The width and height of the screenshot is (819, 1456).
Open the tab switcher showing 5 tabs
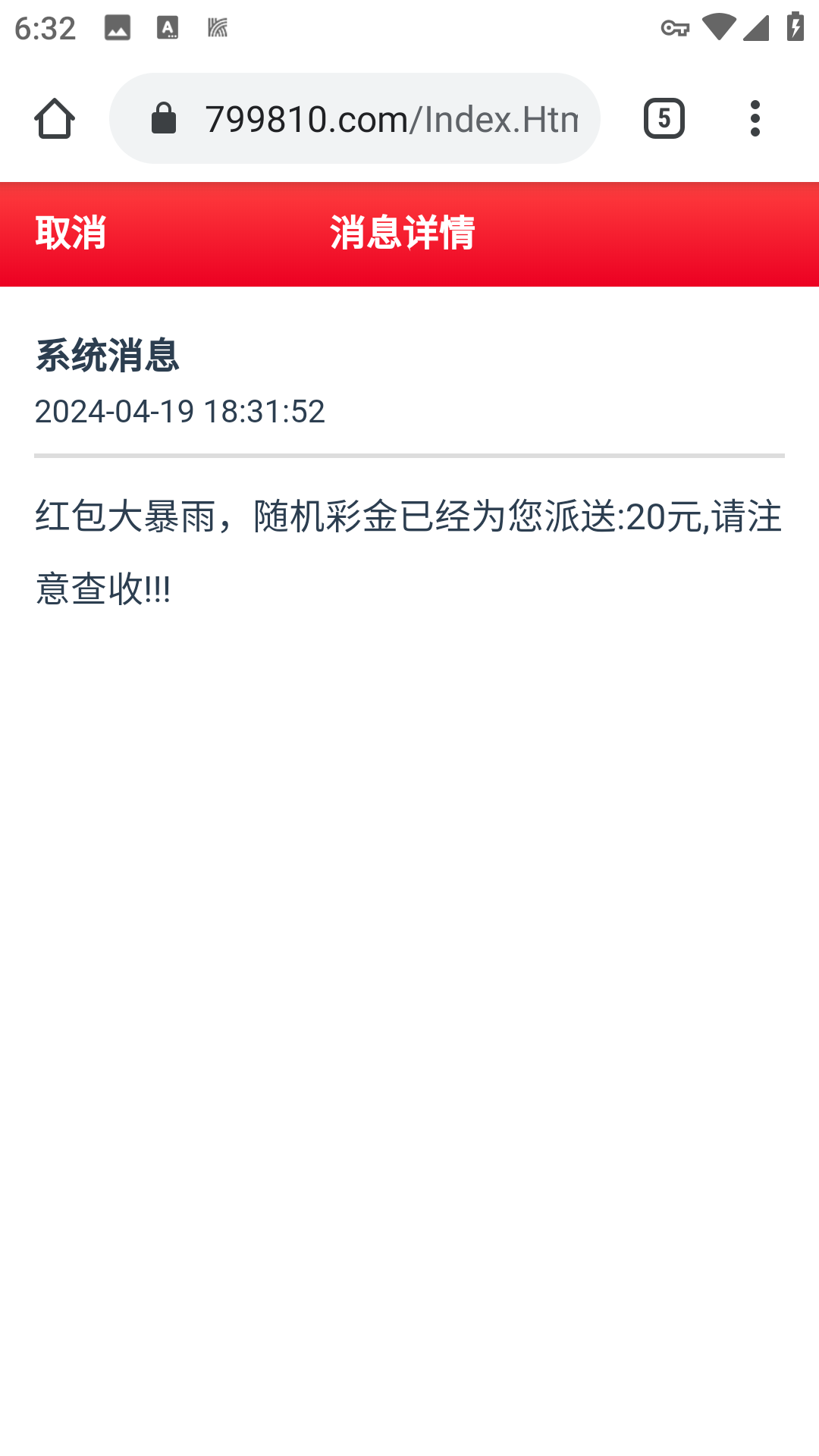tap(664, 119)
